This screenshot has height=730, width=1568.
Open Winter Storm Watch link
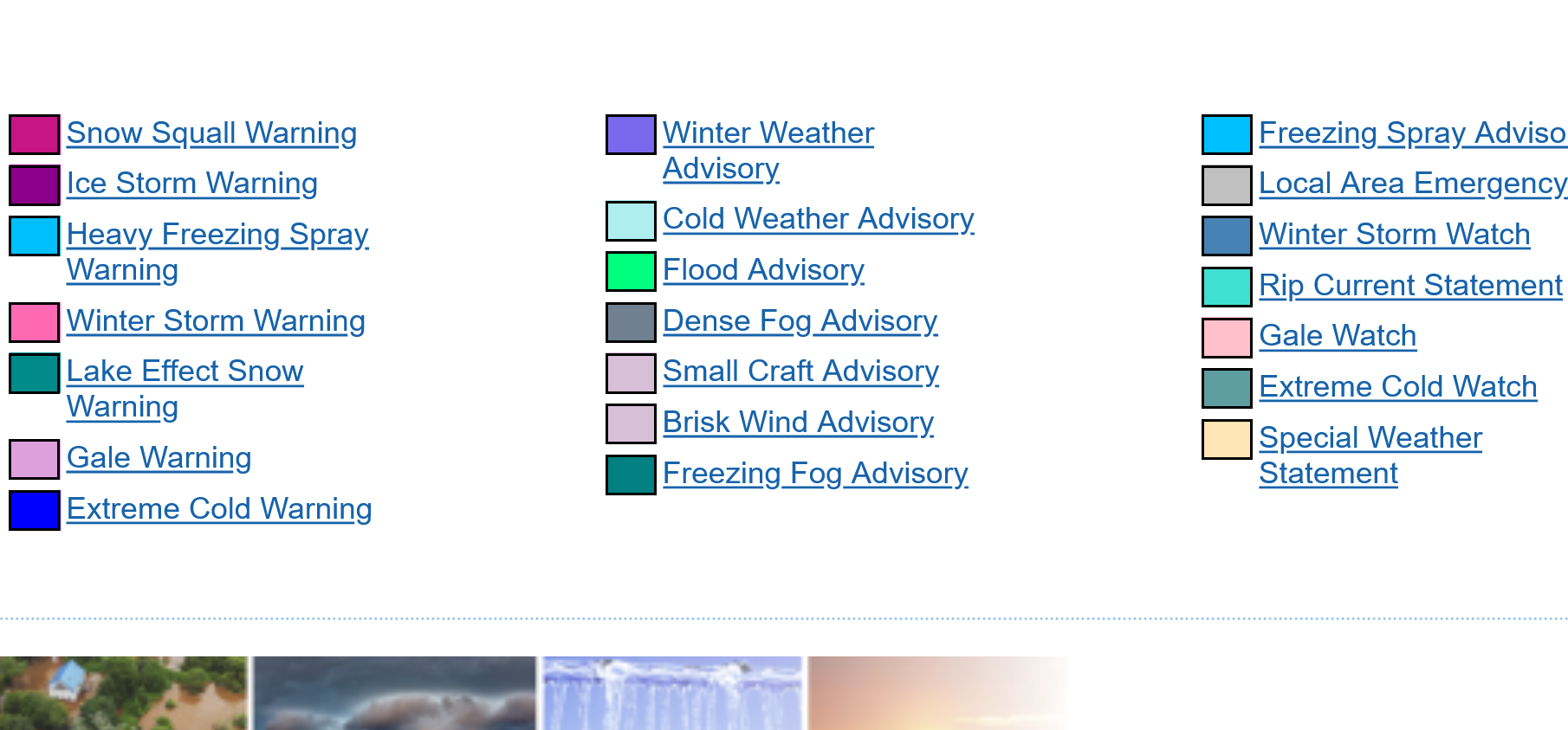pos(1393,235)
